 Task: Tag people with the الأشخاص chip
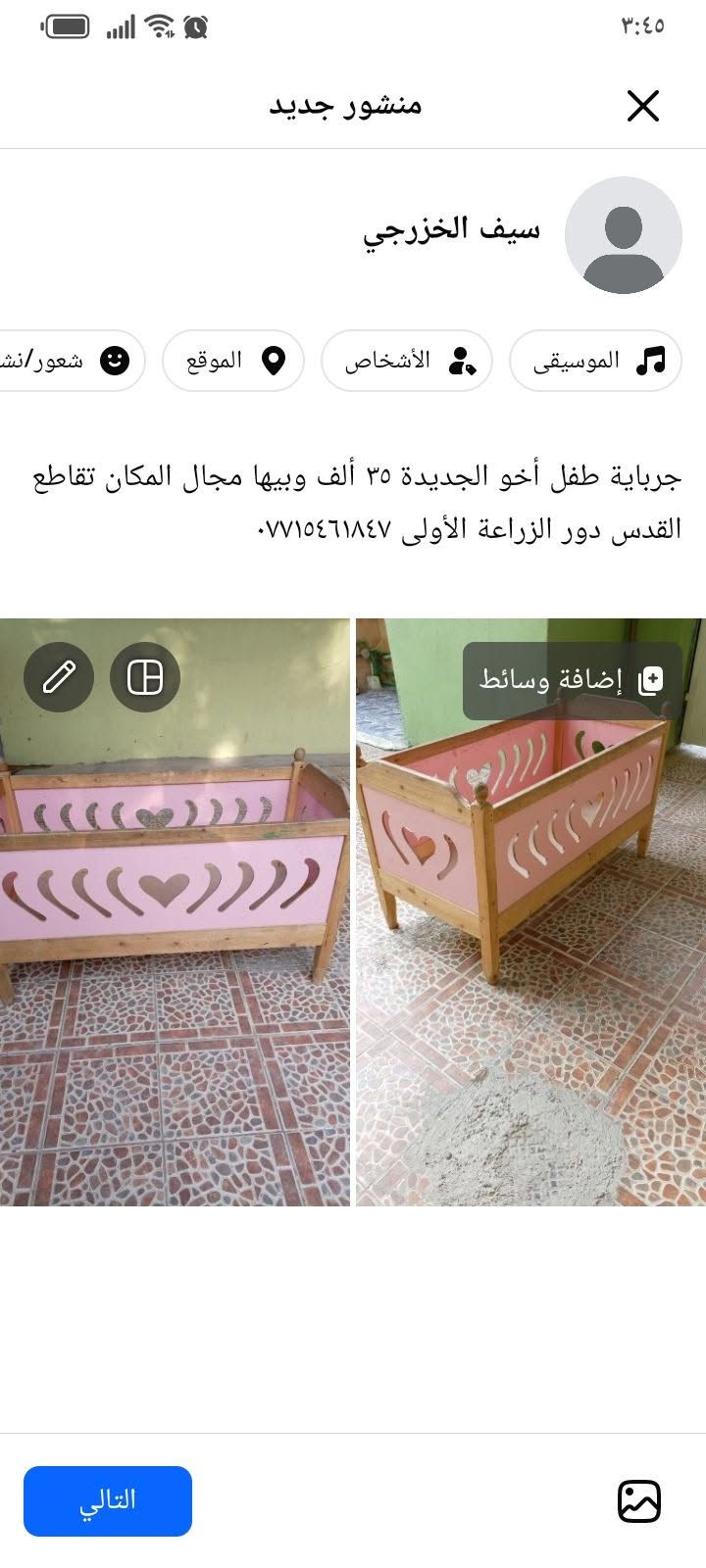pos(407,361)
